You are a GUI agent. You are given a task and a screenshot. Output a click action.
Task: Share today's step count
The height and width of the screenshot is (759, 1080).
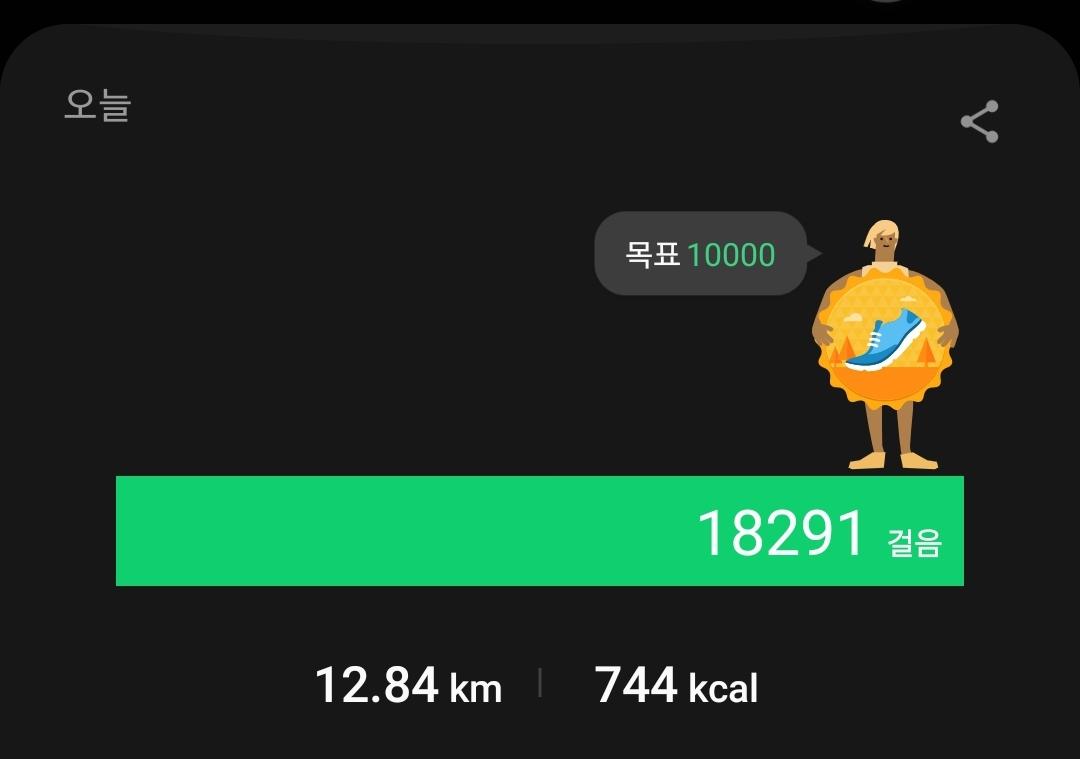point(979,121)
